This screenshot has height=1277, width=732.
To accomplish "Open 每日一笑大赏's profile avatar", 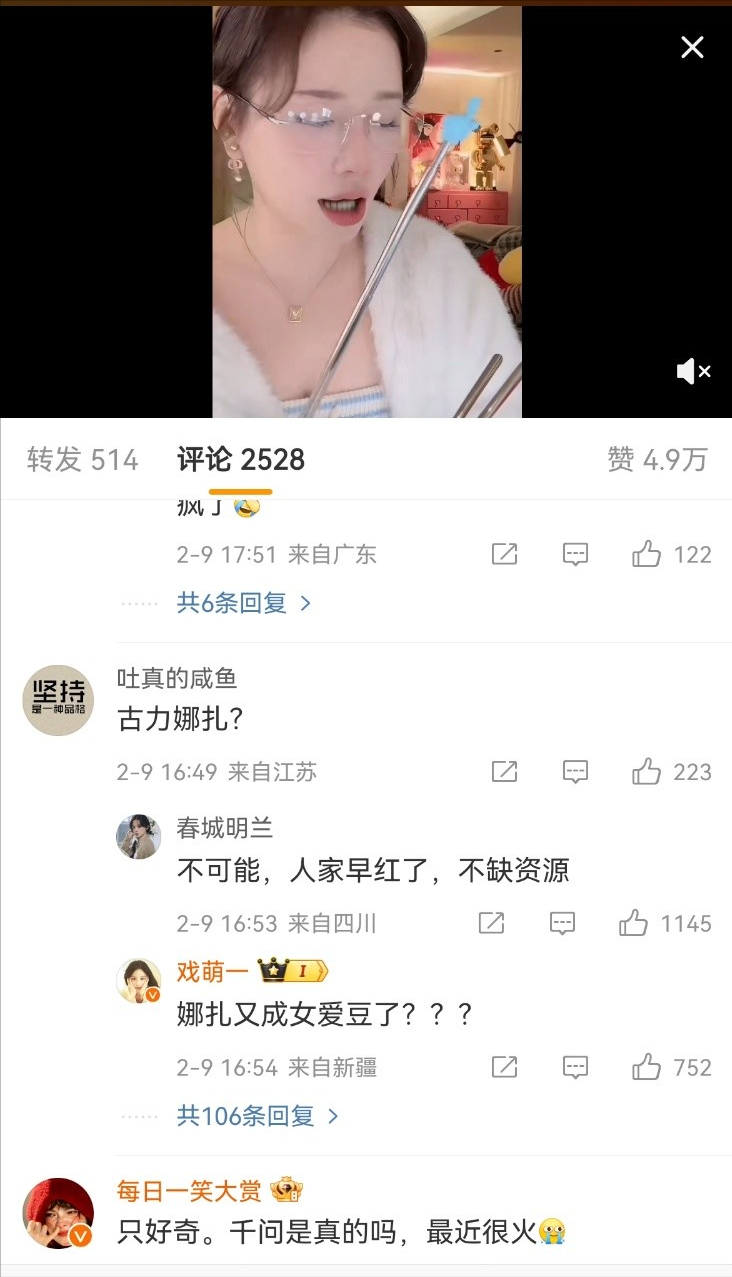I will pyautogui.click(x=58, y=1213).
